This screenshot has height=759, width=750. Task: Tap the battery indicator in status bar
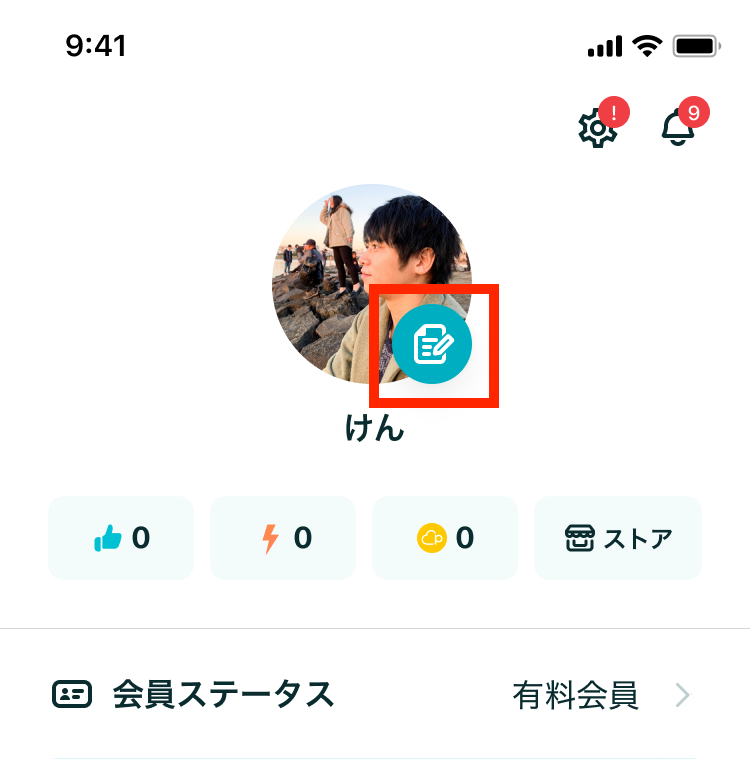click(x=695, y=44)
